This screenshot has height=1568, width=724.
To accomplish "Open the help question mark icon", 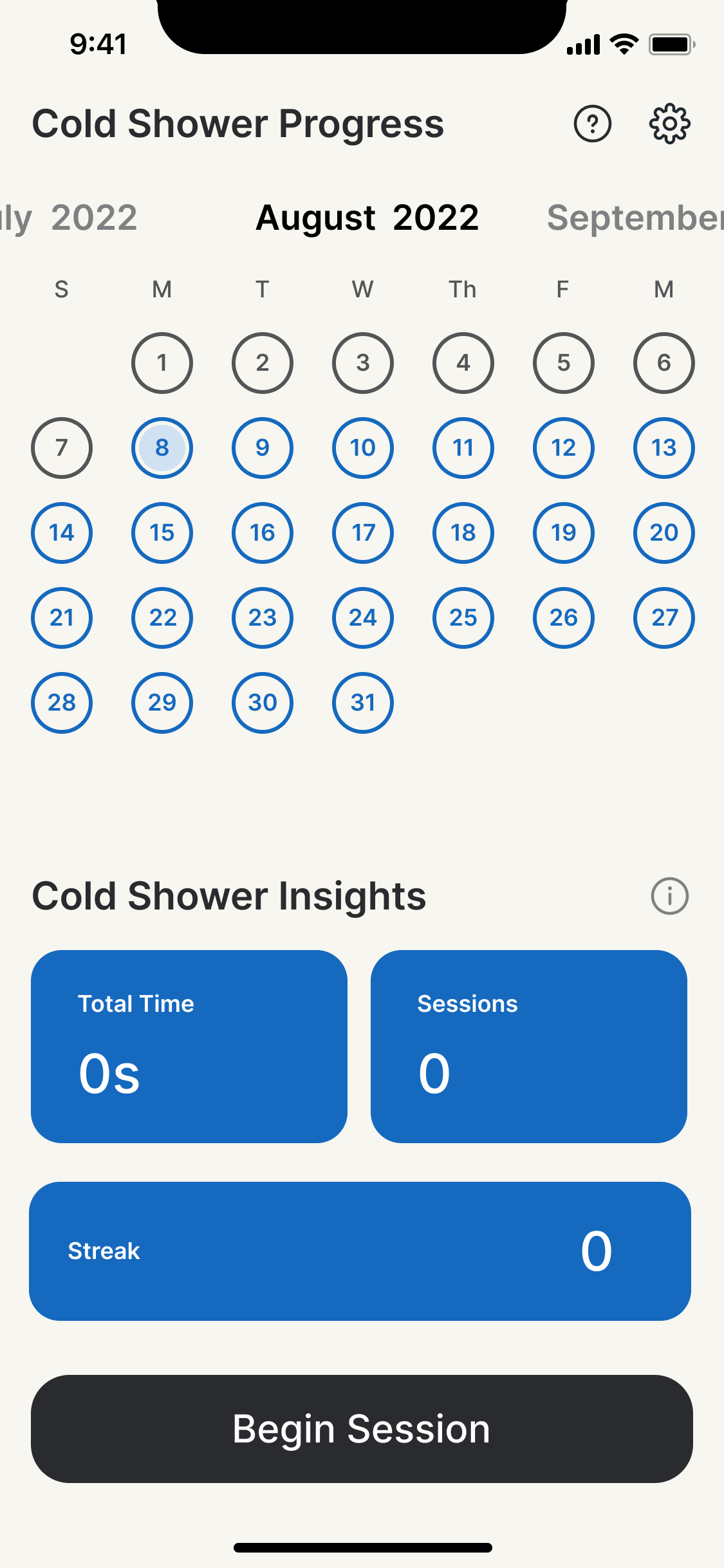I will [x=592, y=123].
